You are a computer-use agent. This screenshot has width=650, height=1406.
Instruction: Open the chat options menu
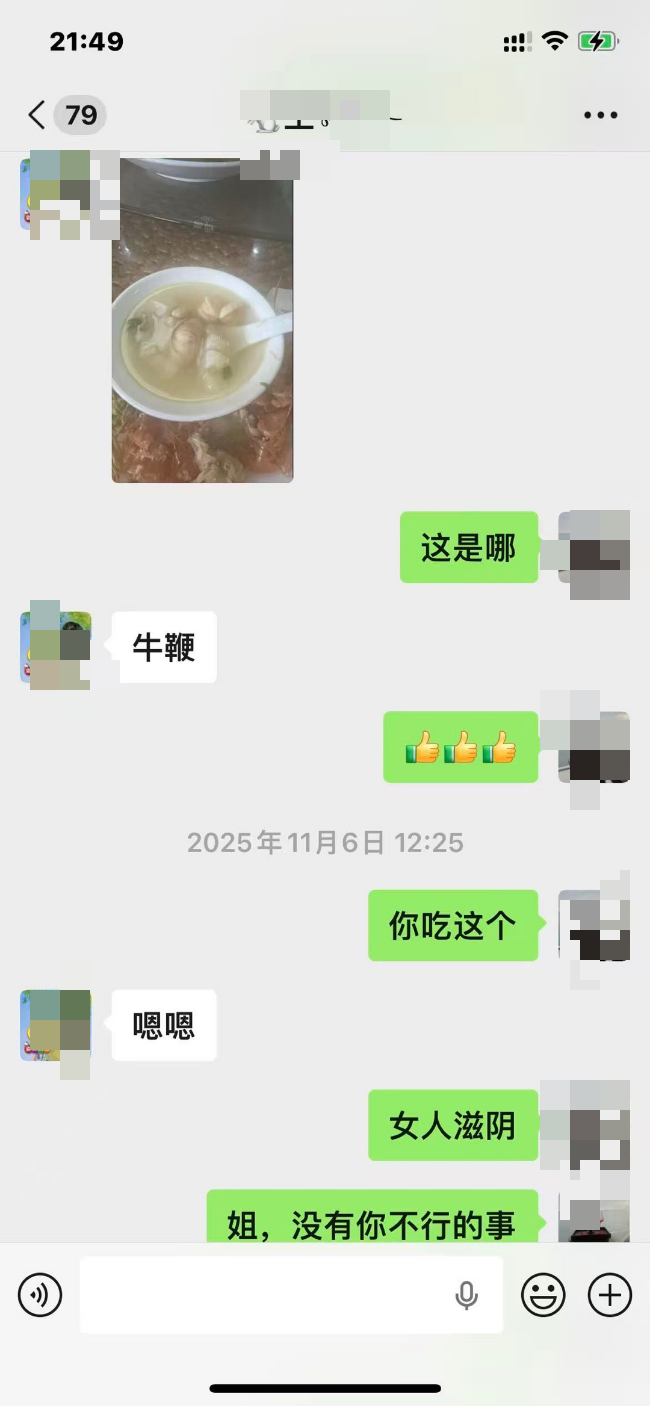[600, 115]
